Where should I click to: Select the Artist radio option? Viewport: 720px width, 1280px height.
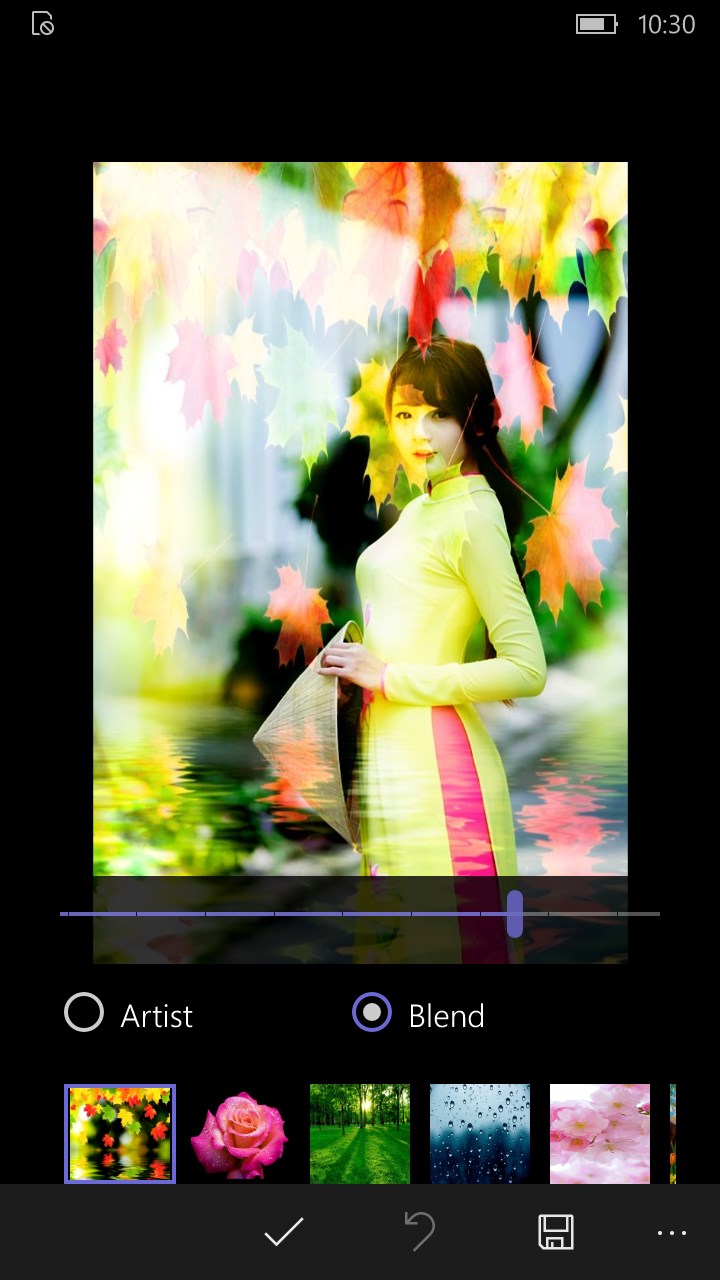point(85,1013)
